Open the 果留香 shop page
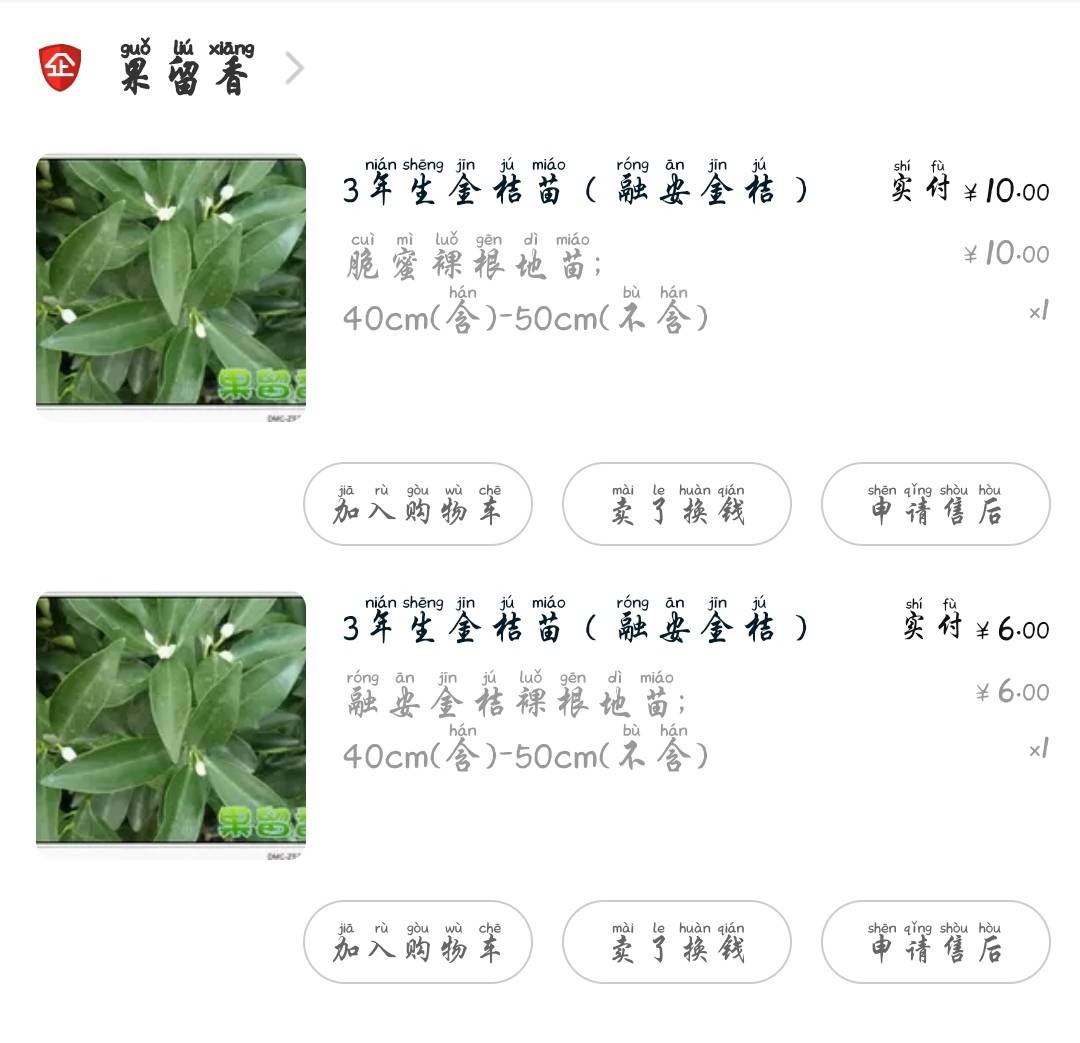This screenshot has height=1043, width=1080. click(187, 70)
